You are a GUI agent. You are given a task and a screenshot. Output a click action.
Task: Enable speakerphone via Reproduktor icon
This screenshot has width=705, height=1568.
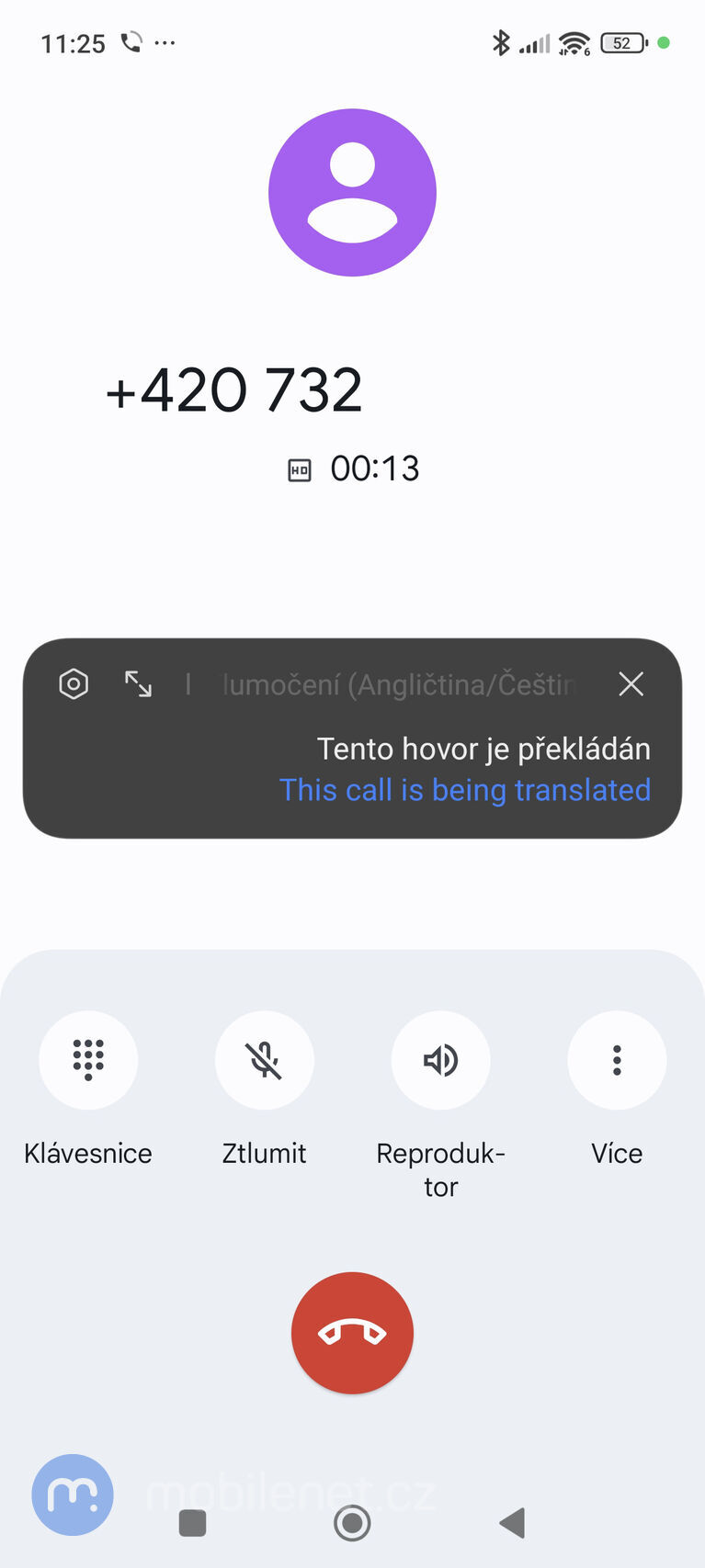[440, 1060]
